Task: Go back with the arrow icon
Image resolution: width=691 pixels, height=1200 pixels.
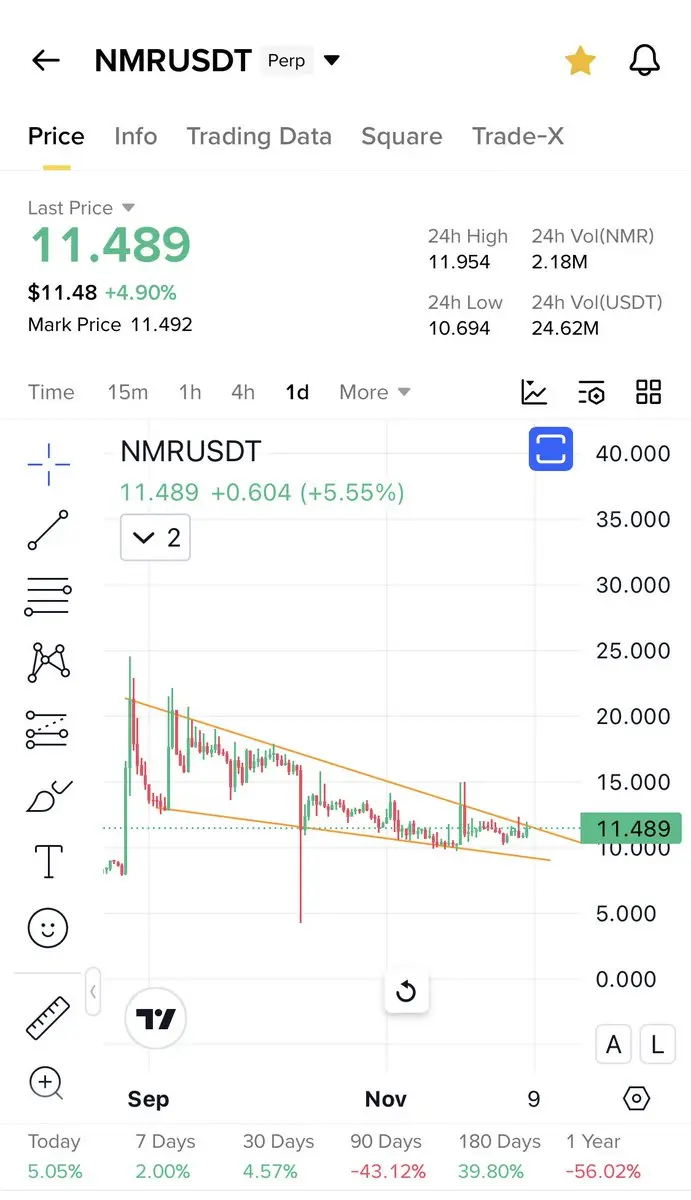Action: [x=46, y=61]
